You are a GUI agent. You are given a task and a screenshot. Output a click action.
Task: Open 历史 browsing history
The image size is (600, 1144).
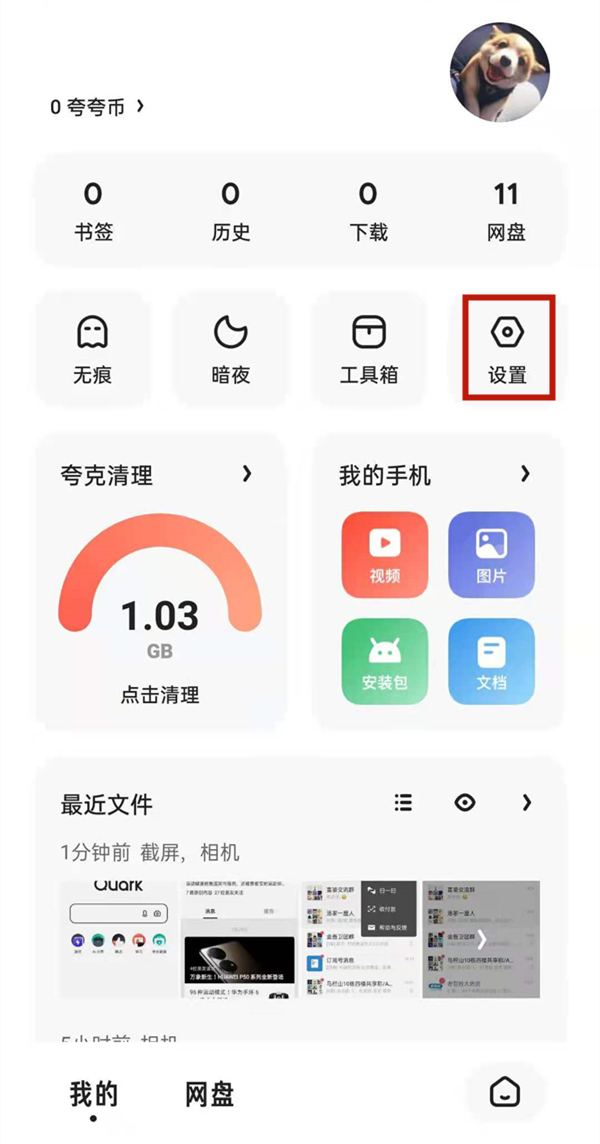231,211
